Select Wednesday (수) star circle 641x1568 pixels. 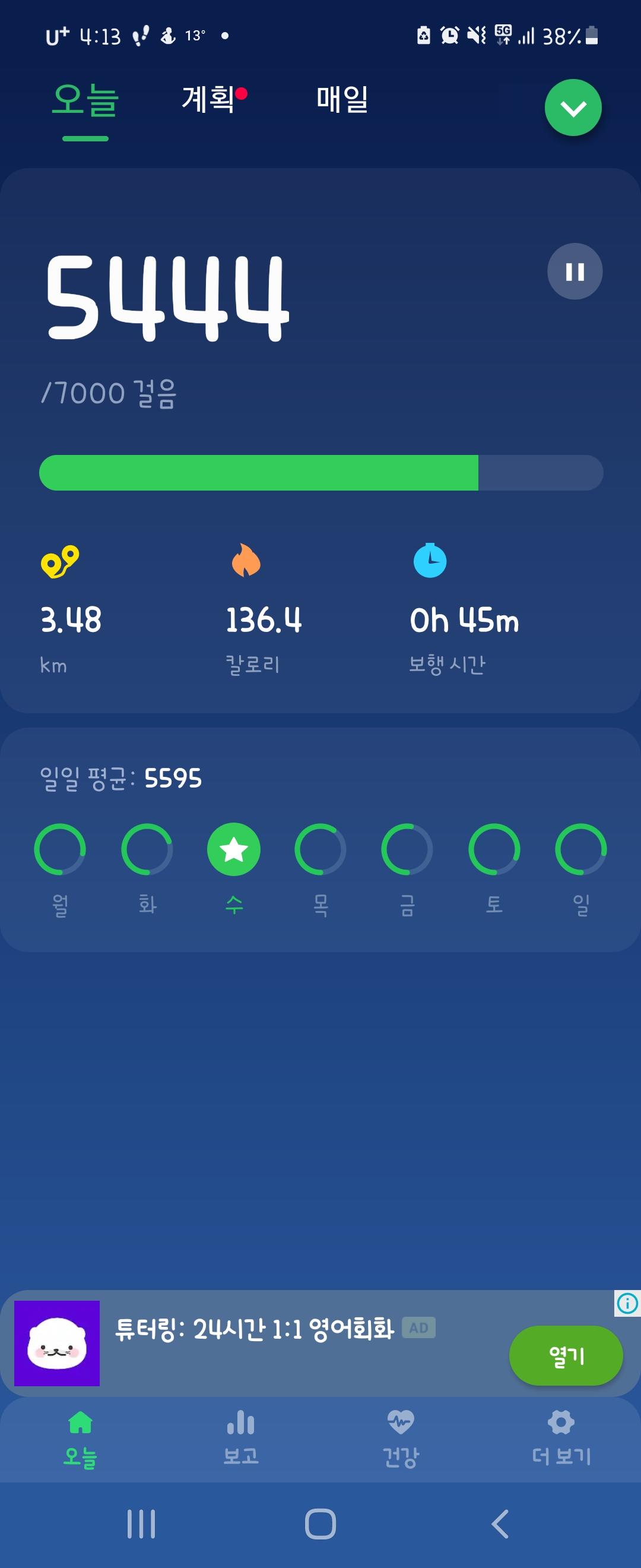(234, 849)
